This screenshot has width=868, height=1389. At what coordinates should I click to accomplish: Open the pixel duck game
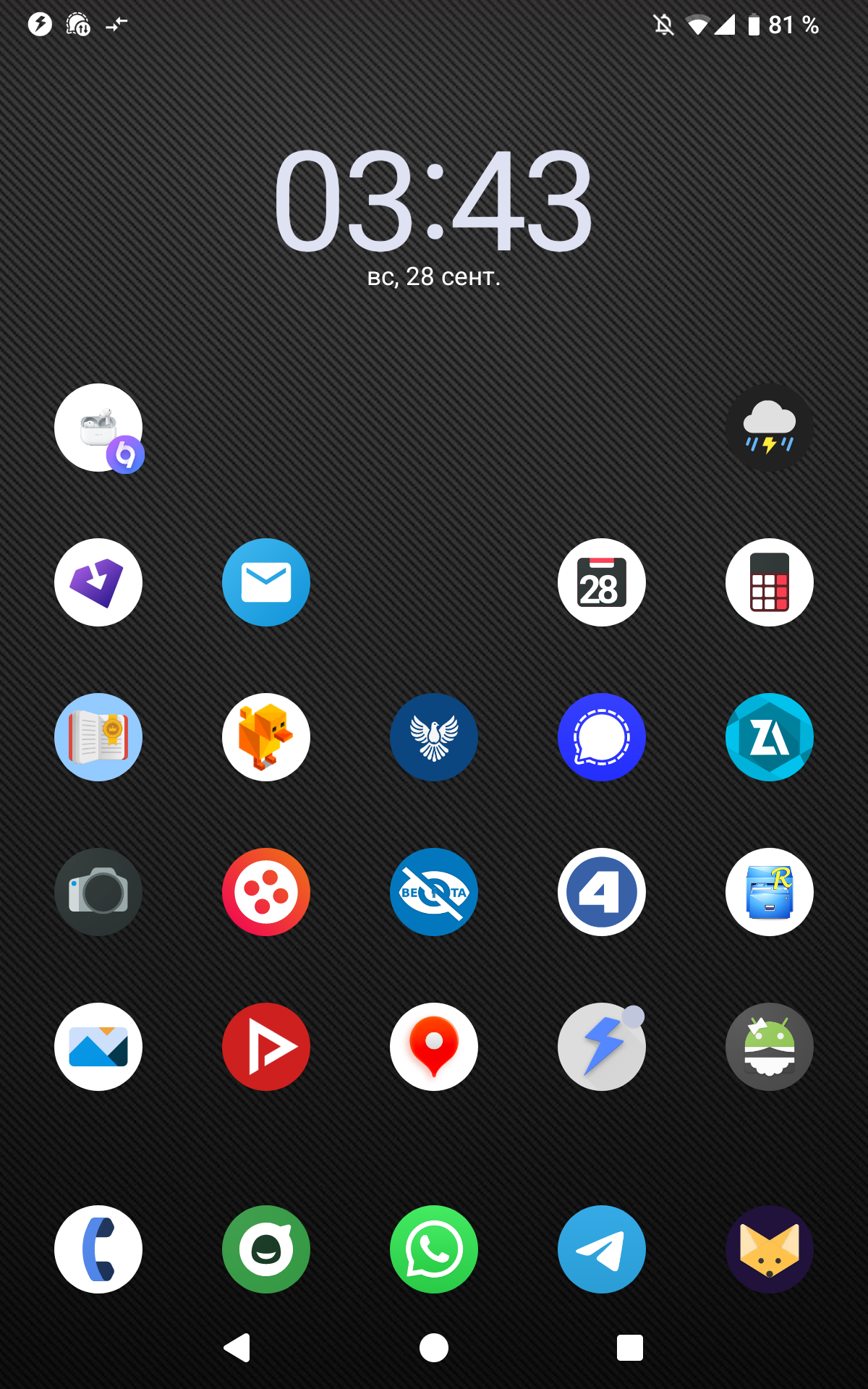point(266,737)
